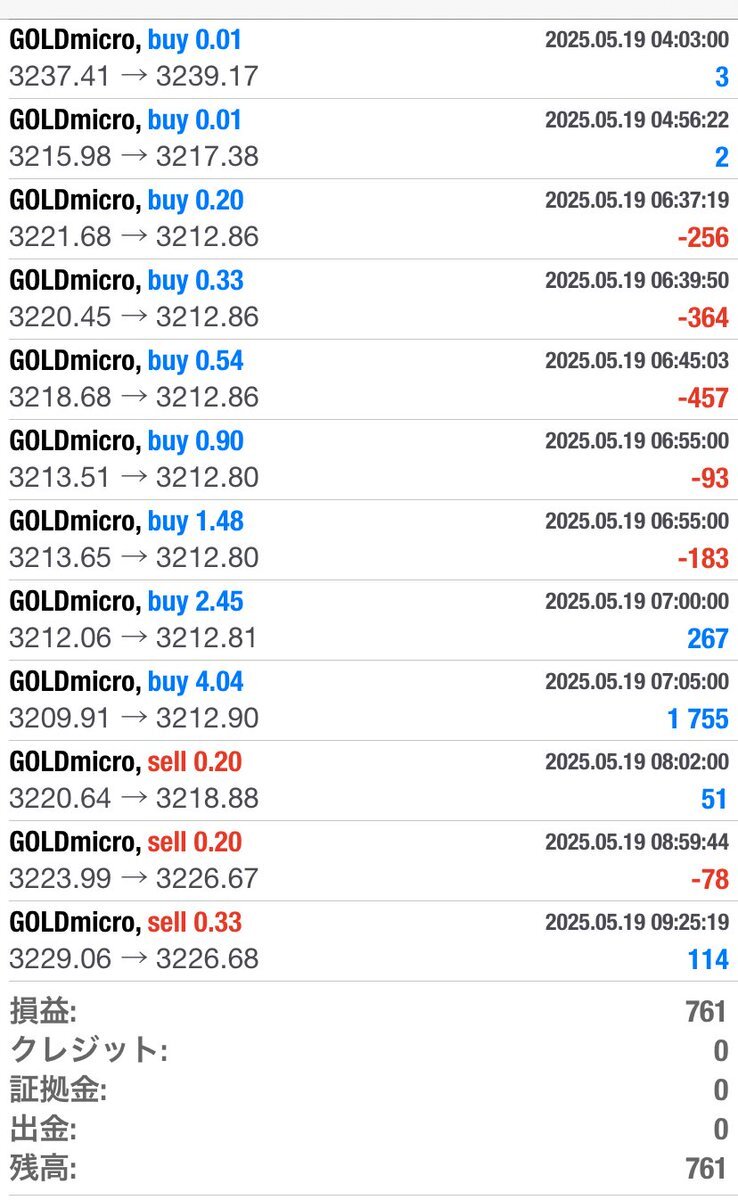This screenshot has width=738, height=1200.
Task: Expand the buy 0.20 trade with -256 loss
Action: pos(369,218)
